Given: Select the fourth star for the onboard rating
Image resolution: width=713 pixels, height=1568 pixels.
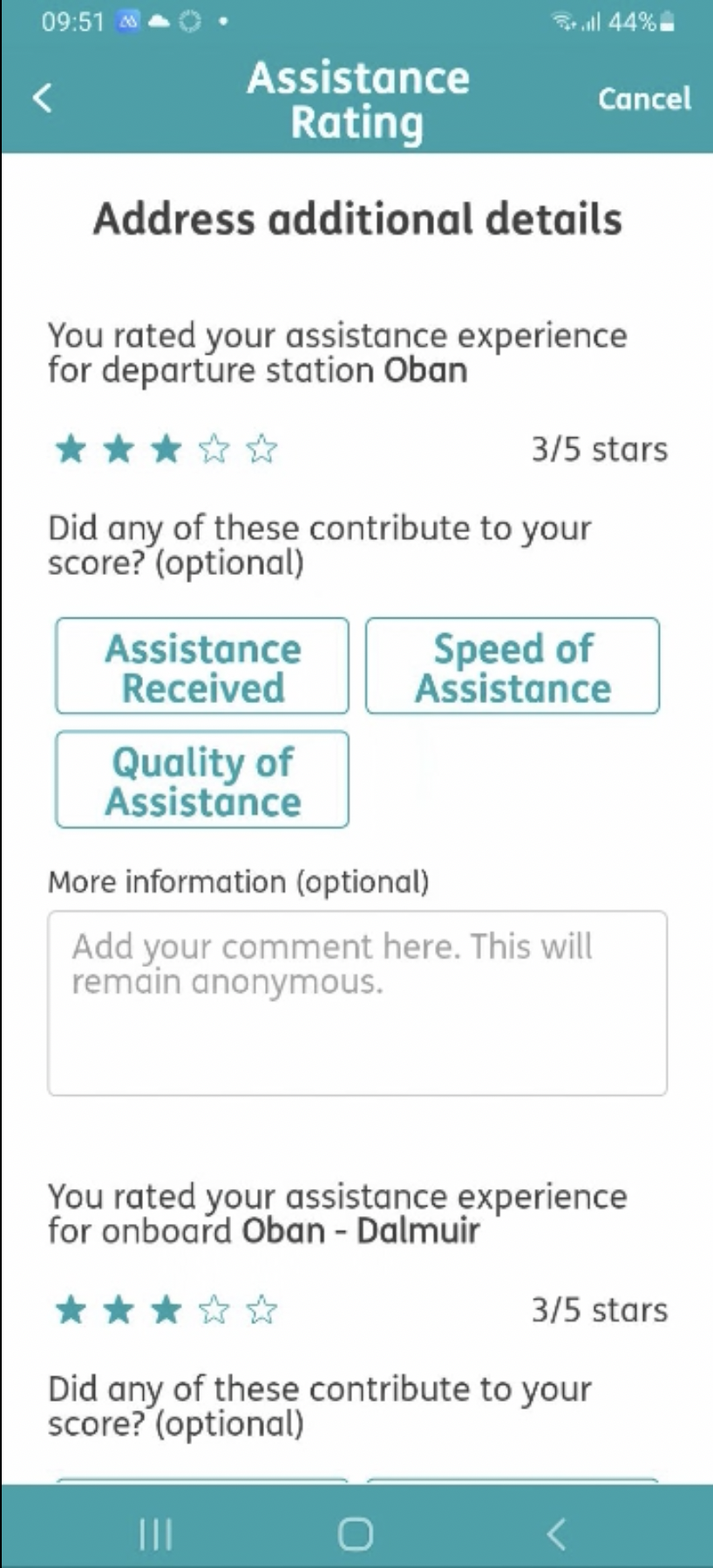Looking at the screenshot, I should pyautogui.click(x=214, y=1309).
